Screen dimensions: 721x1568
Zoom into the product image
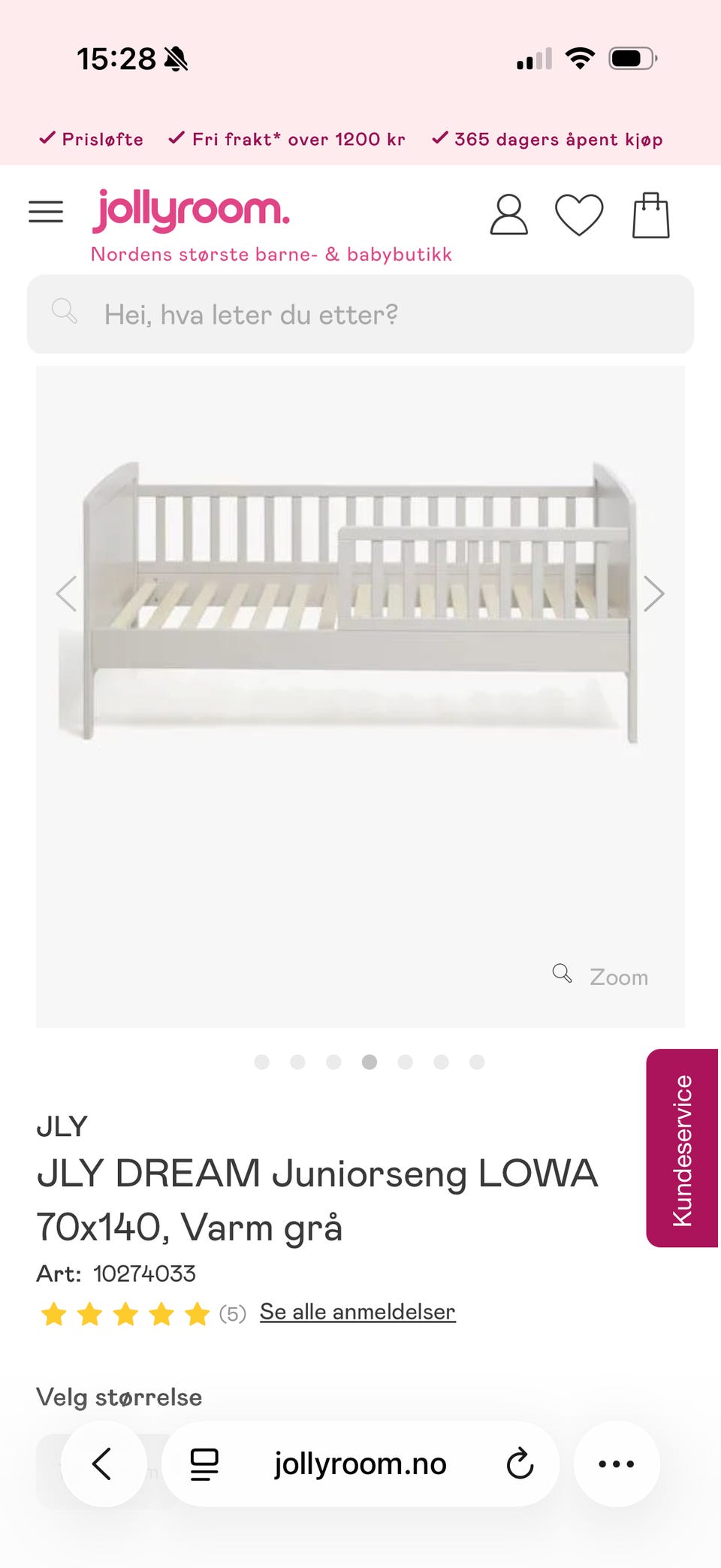(601, 976)
